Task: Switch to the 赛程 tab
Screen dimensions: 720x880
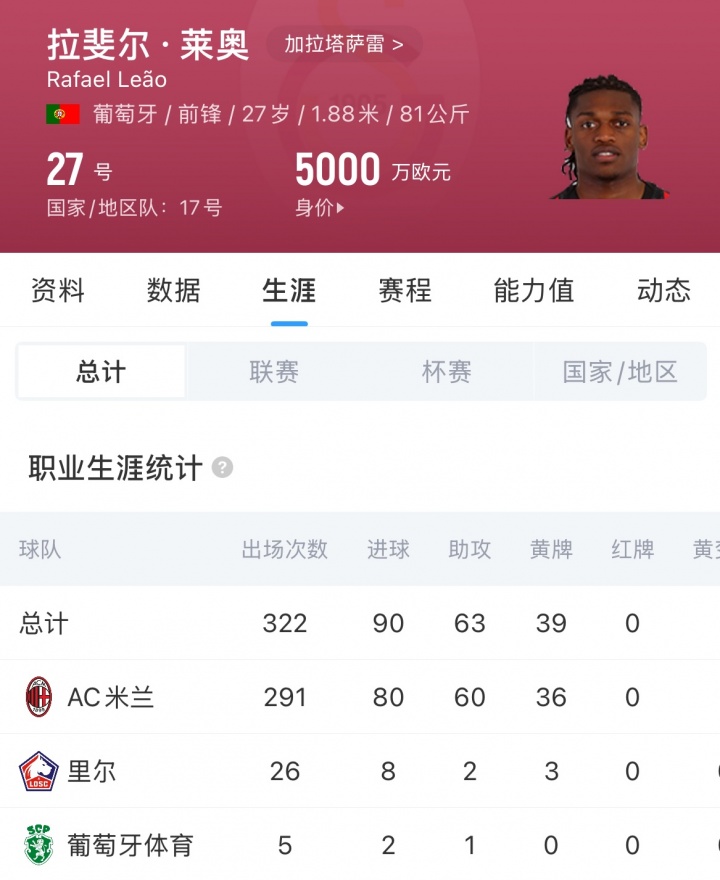Action: point(405,290)
